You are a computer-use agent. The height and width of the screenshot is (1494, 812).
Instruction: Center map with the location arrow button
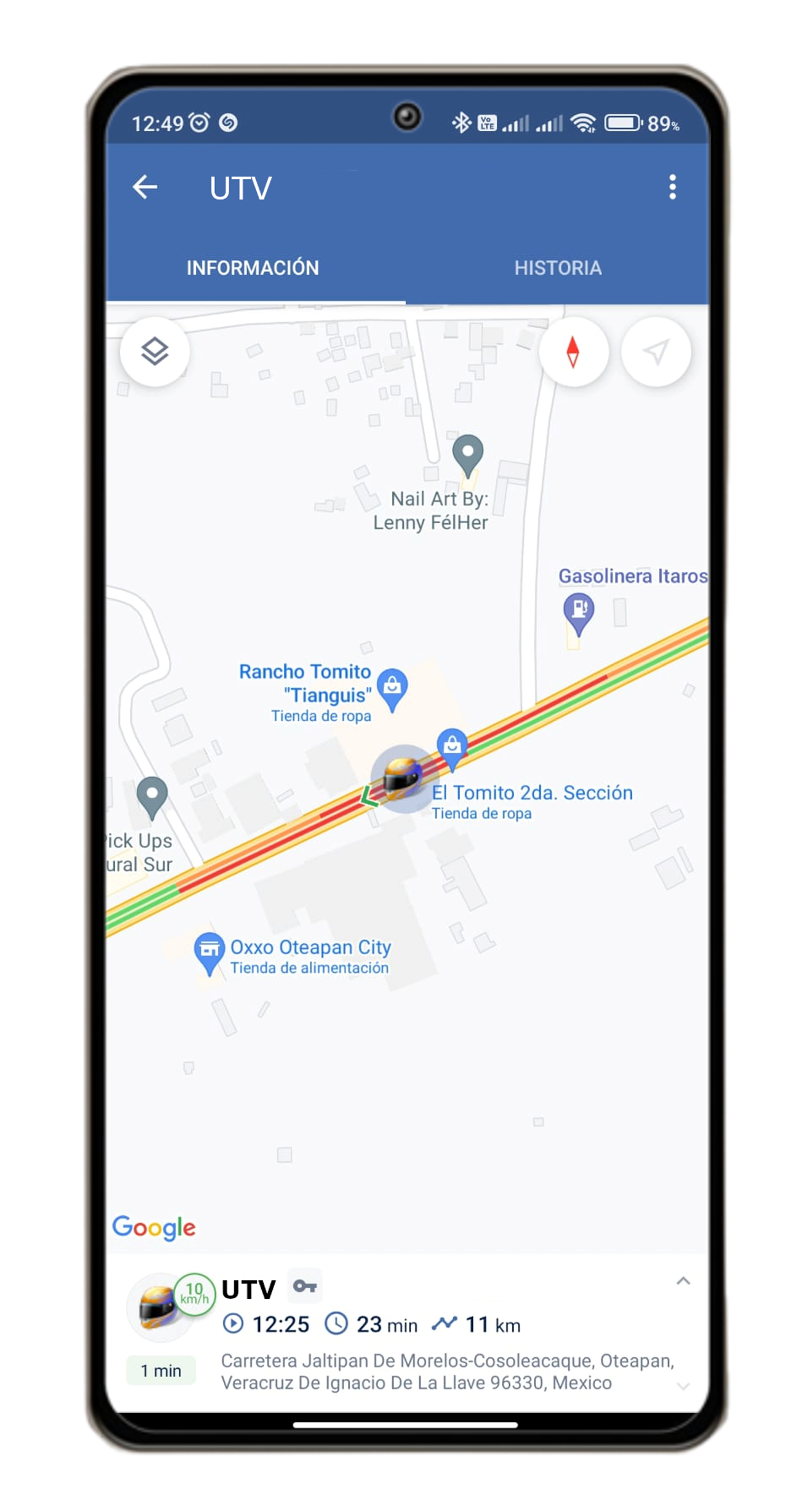(x=655, y=352)
